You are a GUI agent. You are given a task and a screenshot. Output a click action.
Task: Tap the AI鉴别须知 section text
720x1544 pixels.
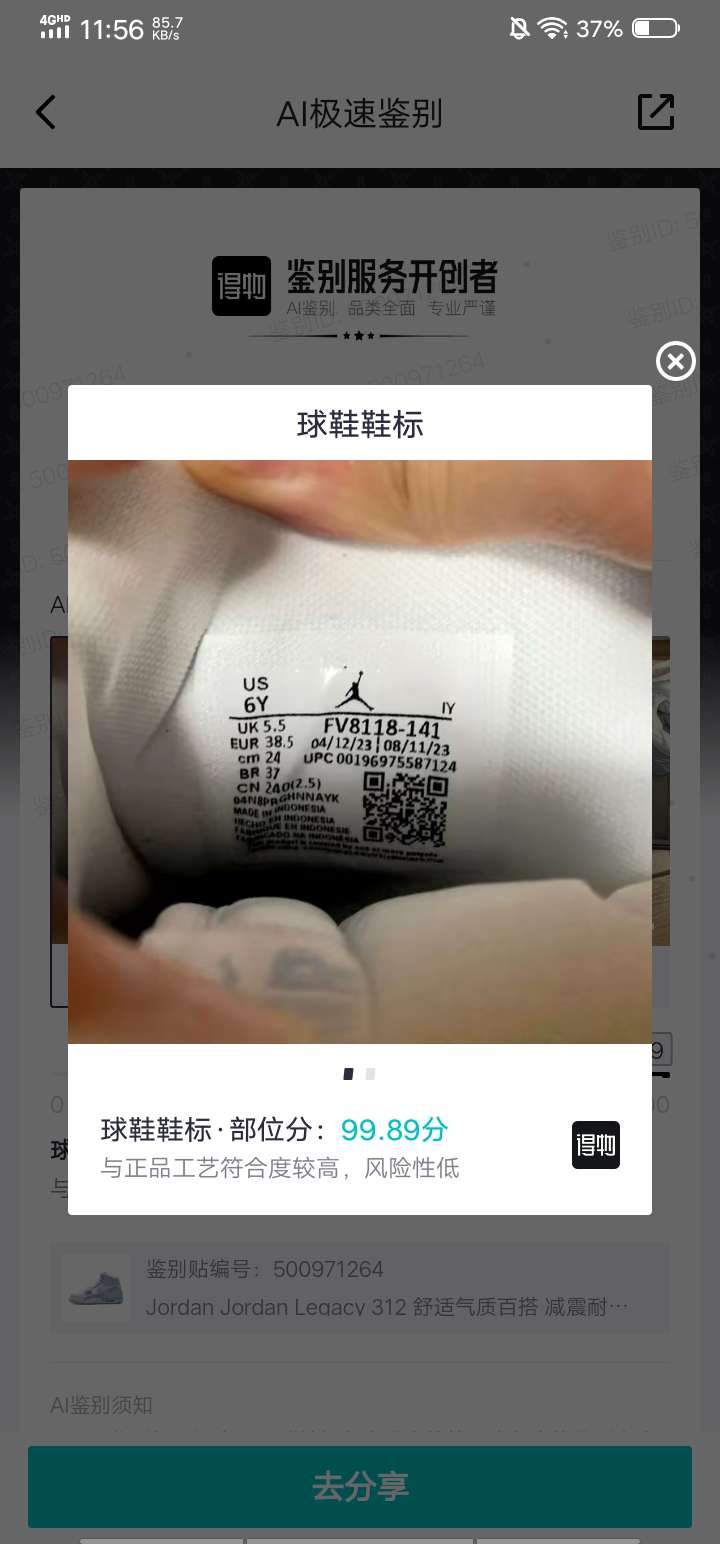tap(100, 1404)
